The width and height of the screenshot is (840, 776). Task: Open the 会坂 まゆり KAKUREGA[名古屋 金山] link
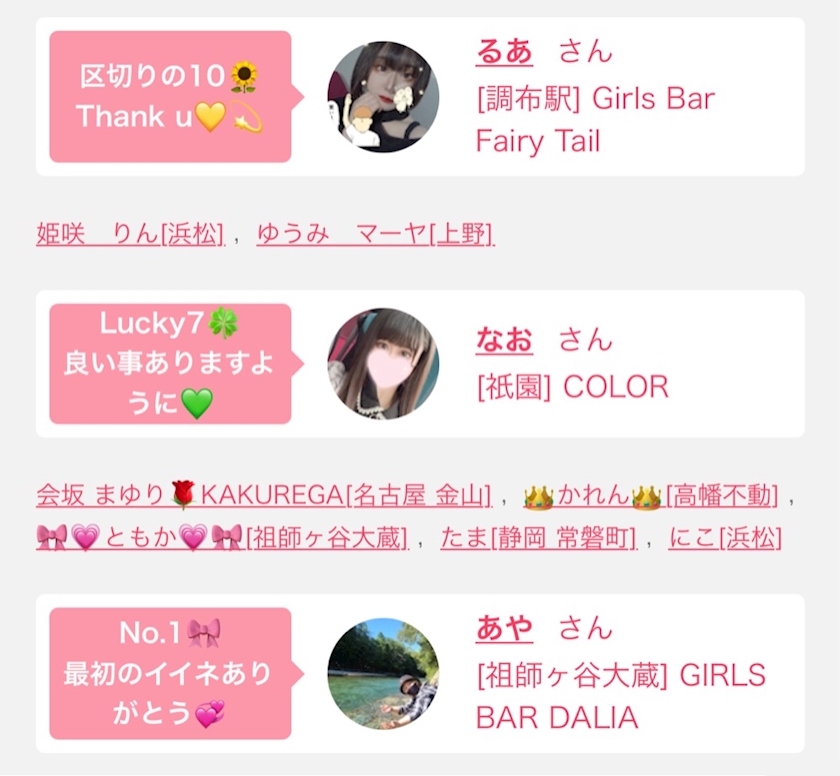click(x=264, y=495)
